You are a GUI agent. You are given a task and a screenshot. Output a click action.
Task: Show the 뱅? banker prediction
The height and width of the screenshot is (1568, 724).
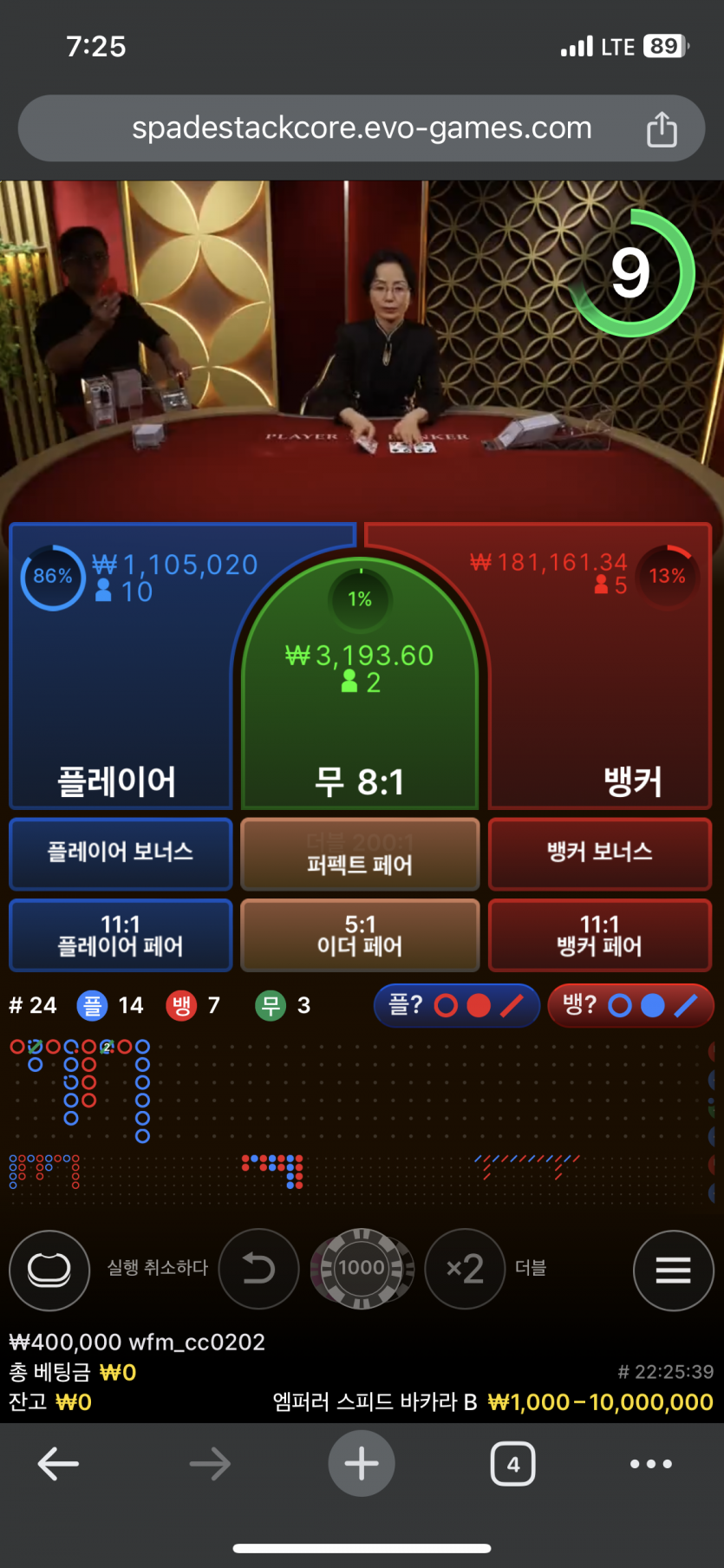(629, 1006)
